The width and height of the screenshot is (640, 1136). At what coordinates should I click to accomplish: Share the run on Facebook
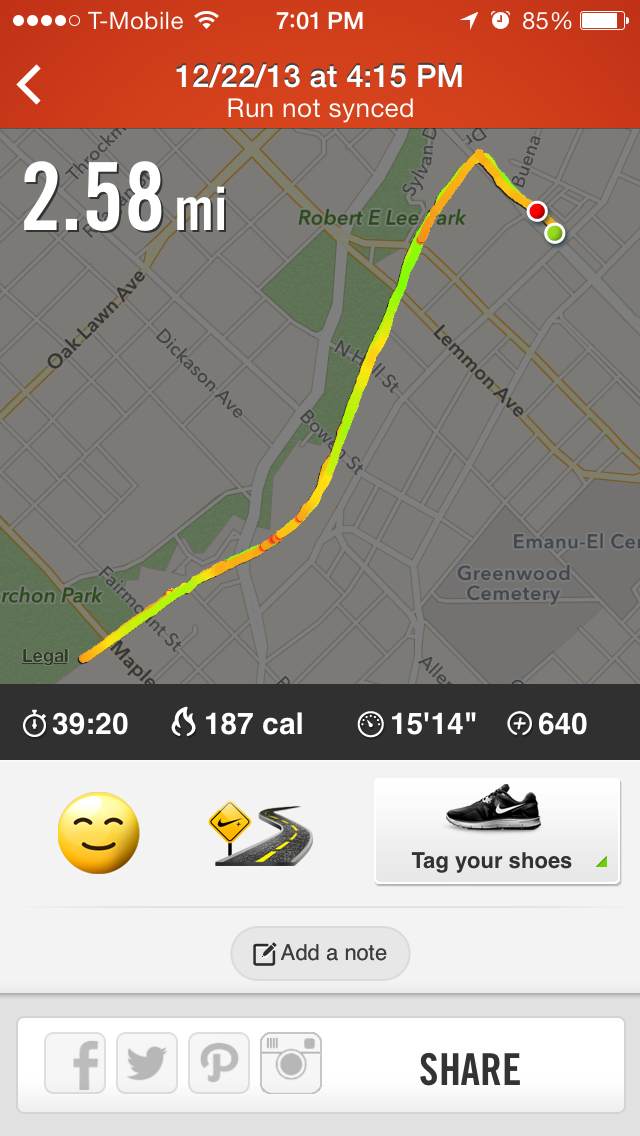click(76, 1066)
